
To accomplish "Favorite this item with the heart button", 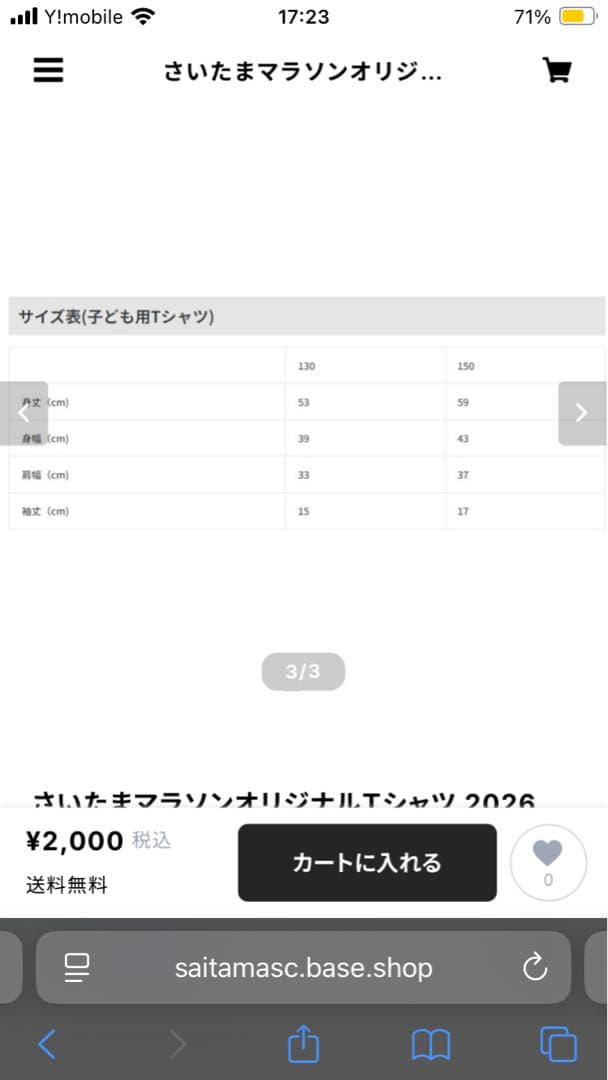I will tap(548, 862).
